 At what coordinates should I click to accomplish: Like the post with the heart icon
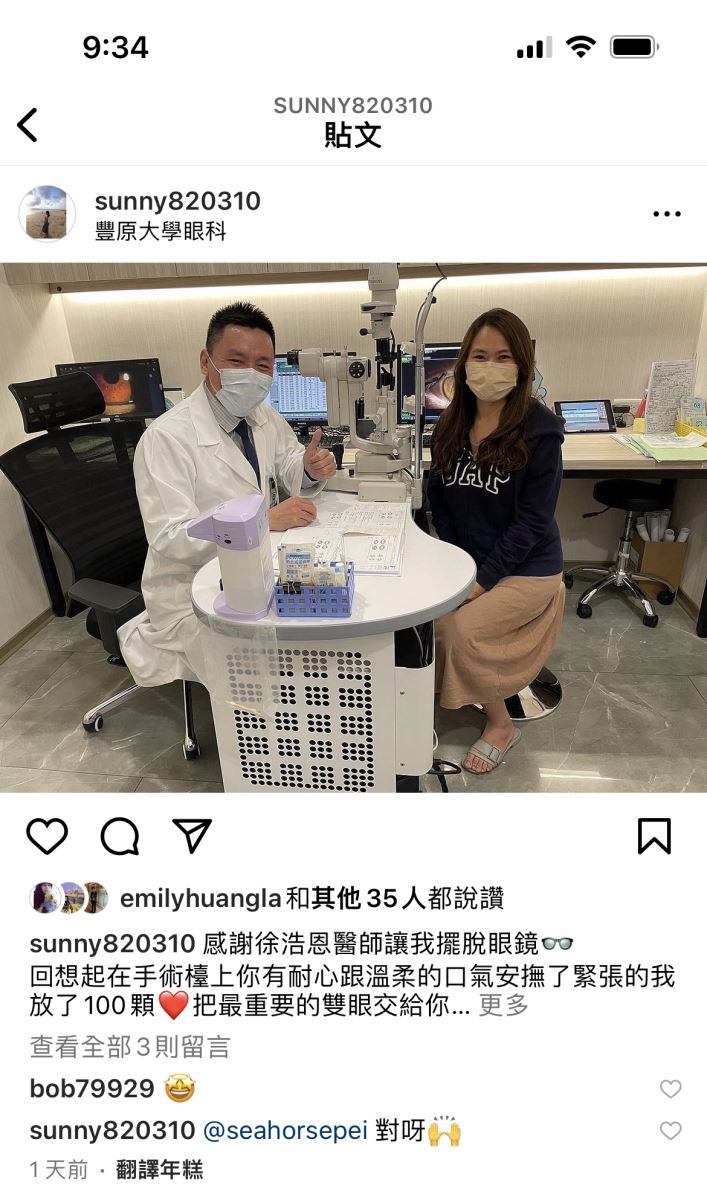click(x=47, y=836)
